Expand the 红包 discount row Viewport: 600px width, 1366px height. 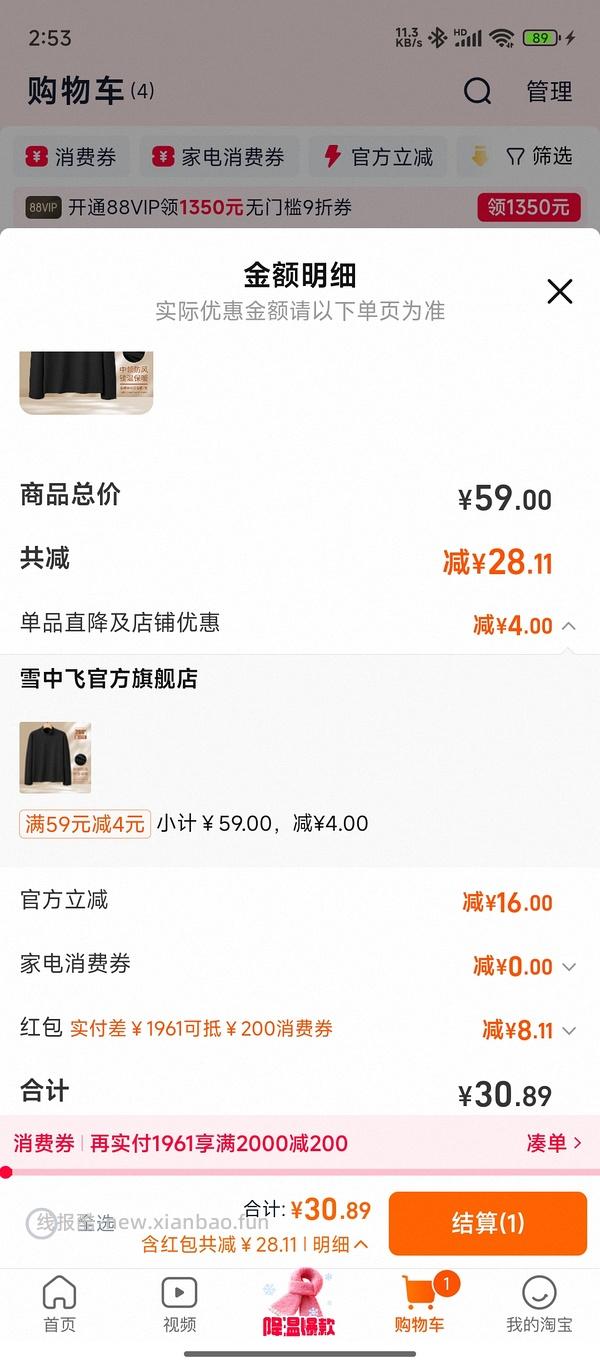(x=568, y=1031)
